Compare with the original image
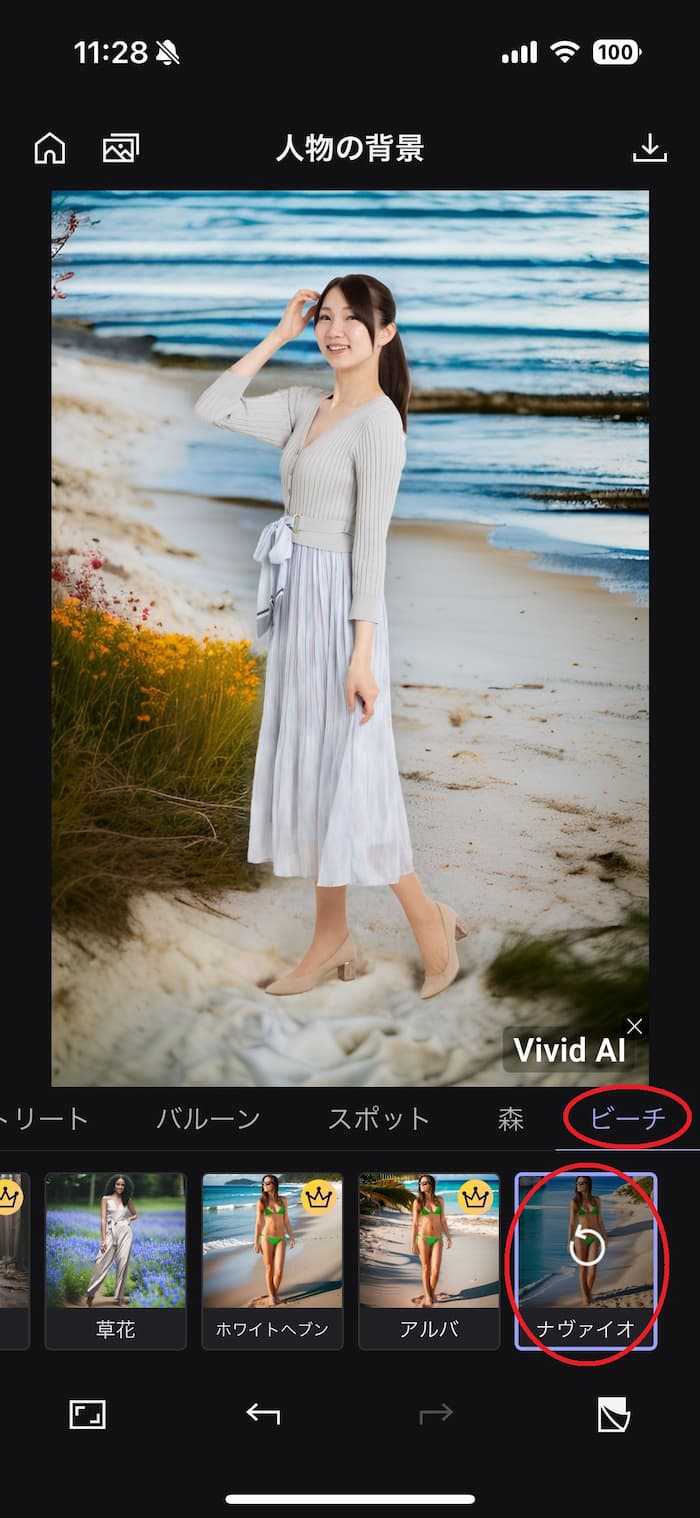700x1518 pixels. [x=613, y=1414]
